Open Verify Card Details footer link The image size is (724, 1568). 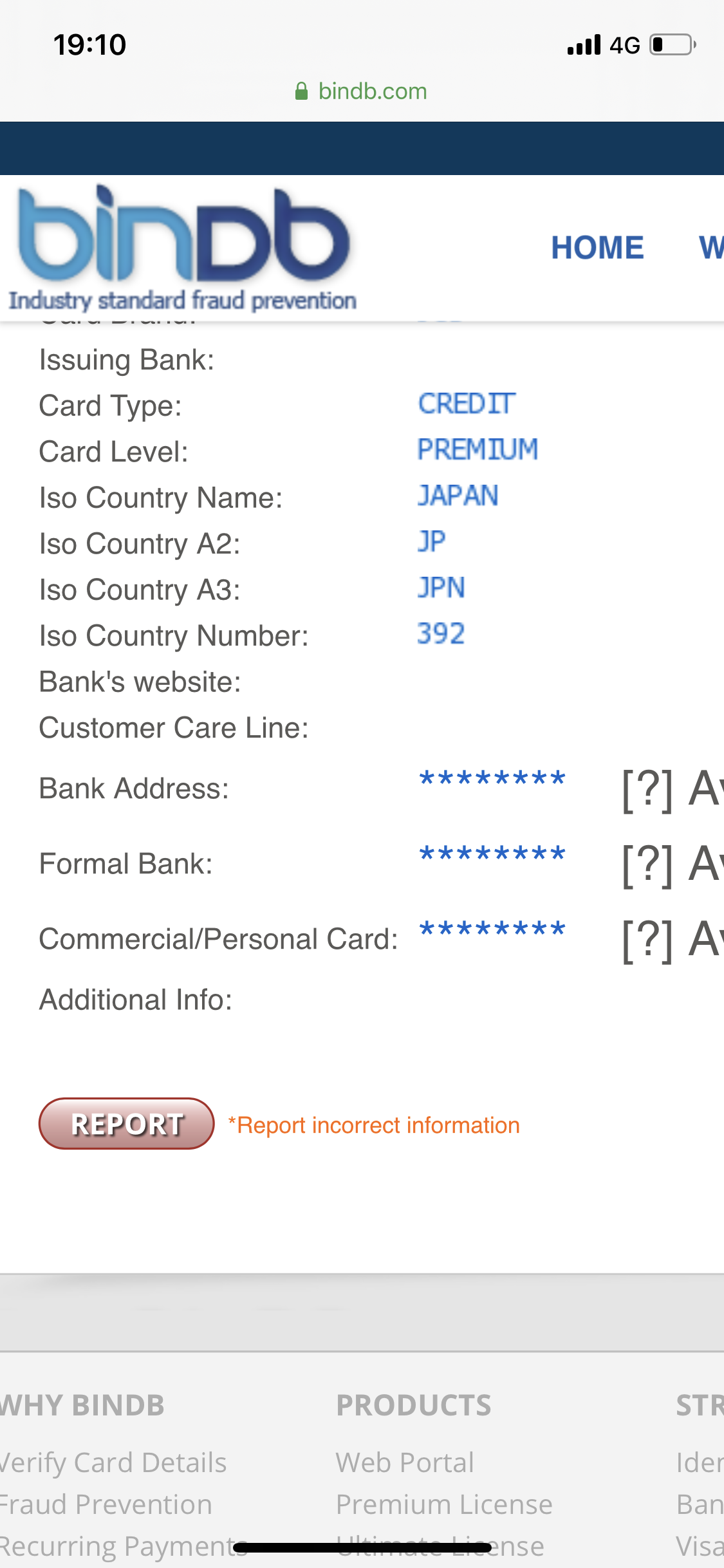click(x=113, y=1462)
